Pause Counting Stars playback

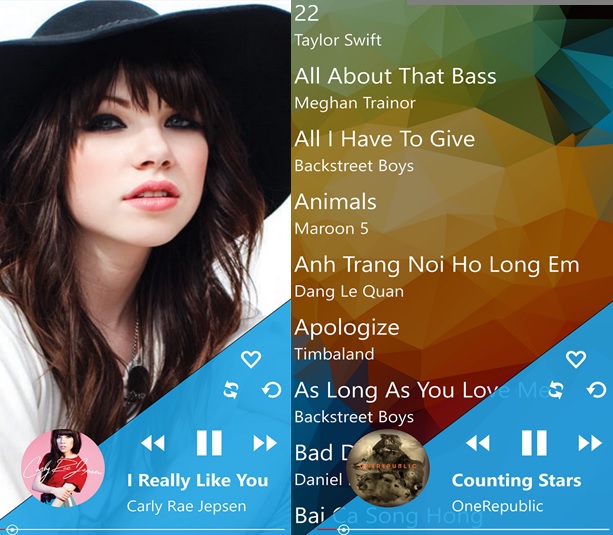point(535,443)
